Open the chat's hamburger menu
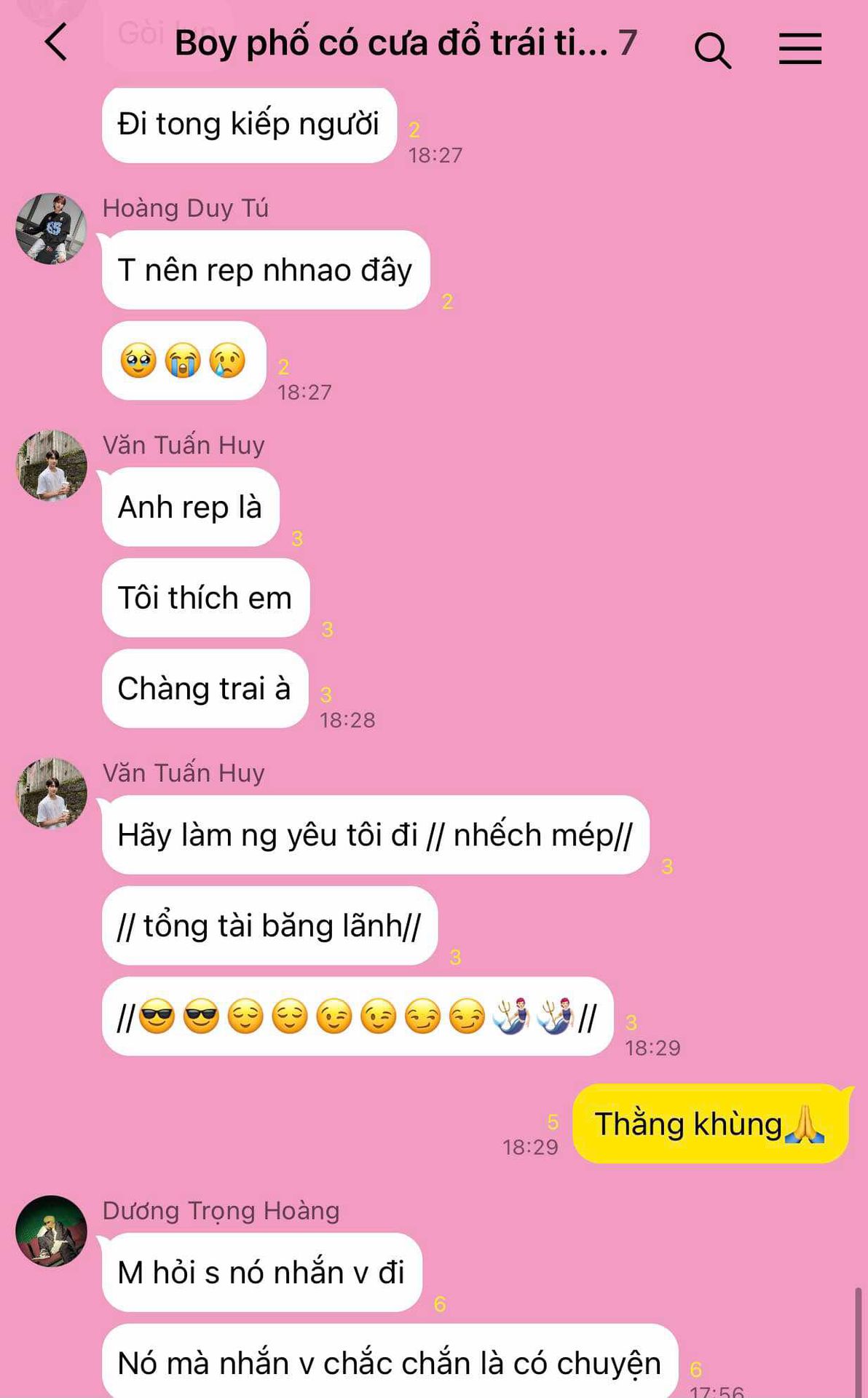The height and width of the screenshot is (1398, 868). point(800,49)
